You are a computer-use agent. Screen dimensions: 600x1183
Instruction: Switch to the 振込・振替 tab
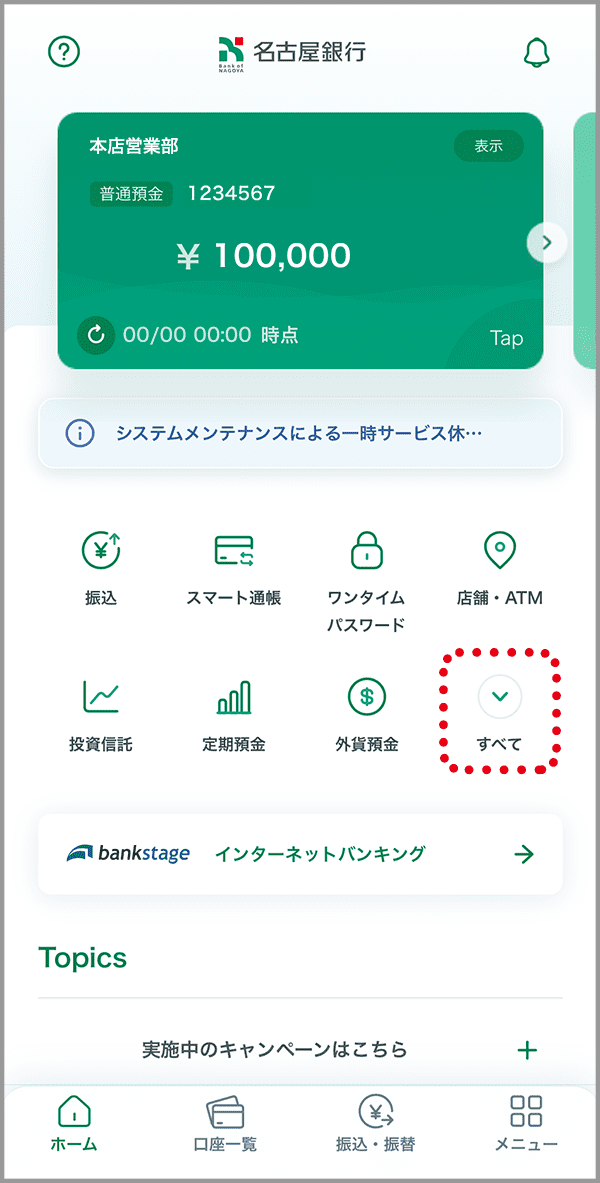coord(375,1124)
